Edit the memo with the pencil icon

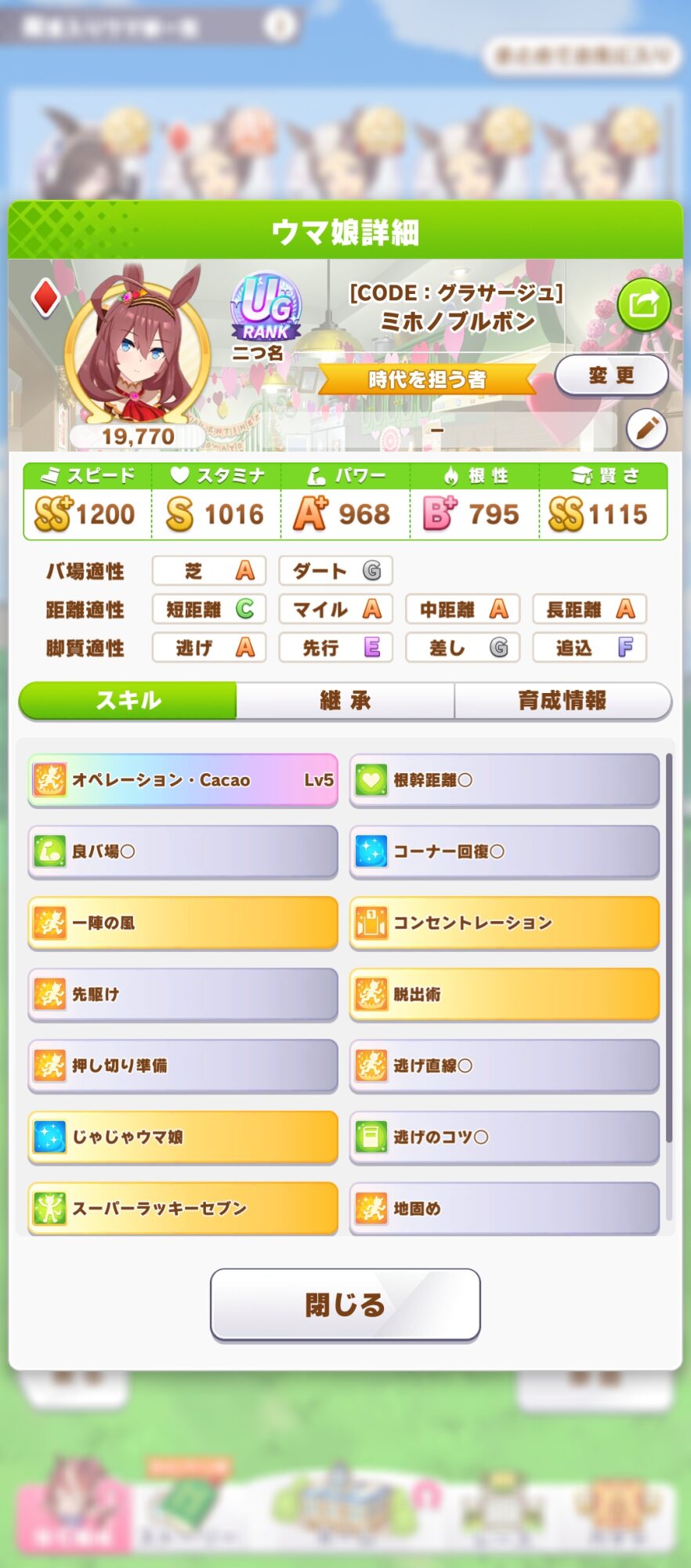[646, 429]
